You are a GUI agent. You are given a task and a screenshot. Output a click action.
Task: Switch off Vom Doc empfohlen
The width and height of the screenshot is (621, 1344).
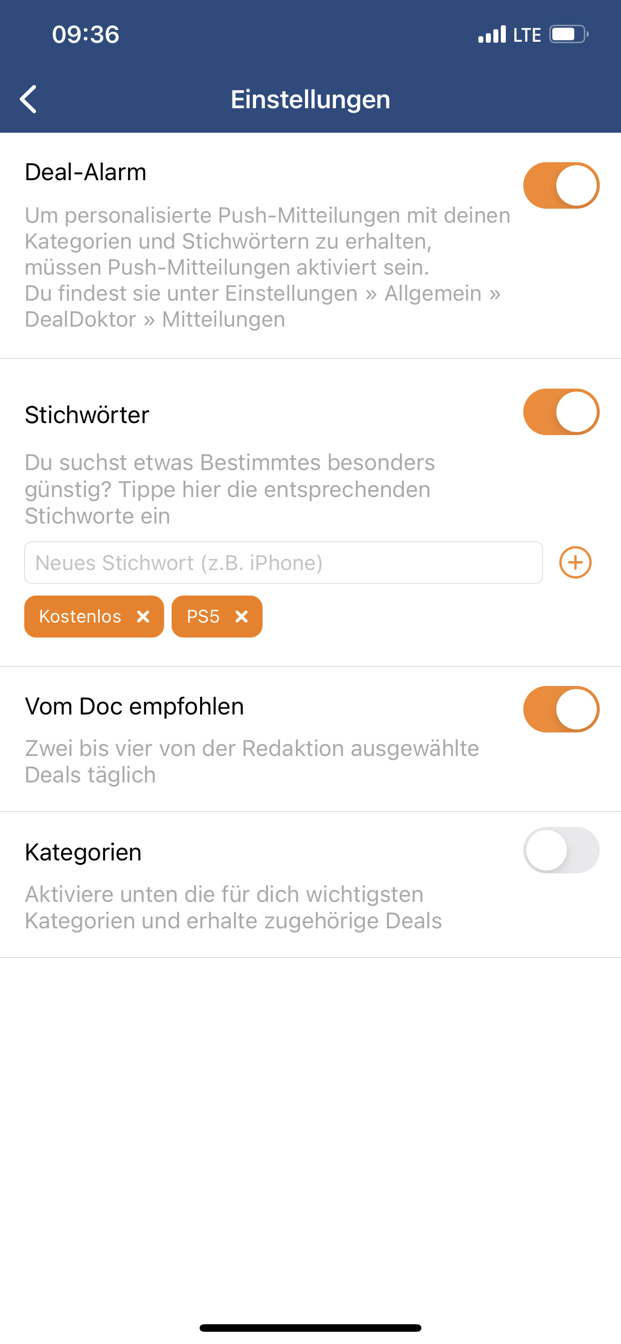pos(561,709)
